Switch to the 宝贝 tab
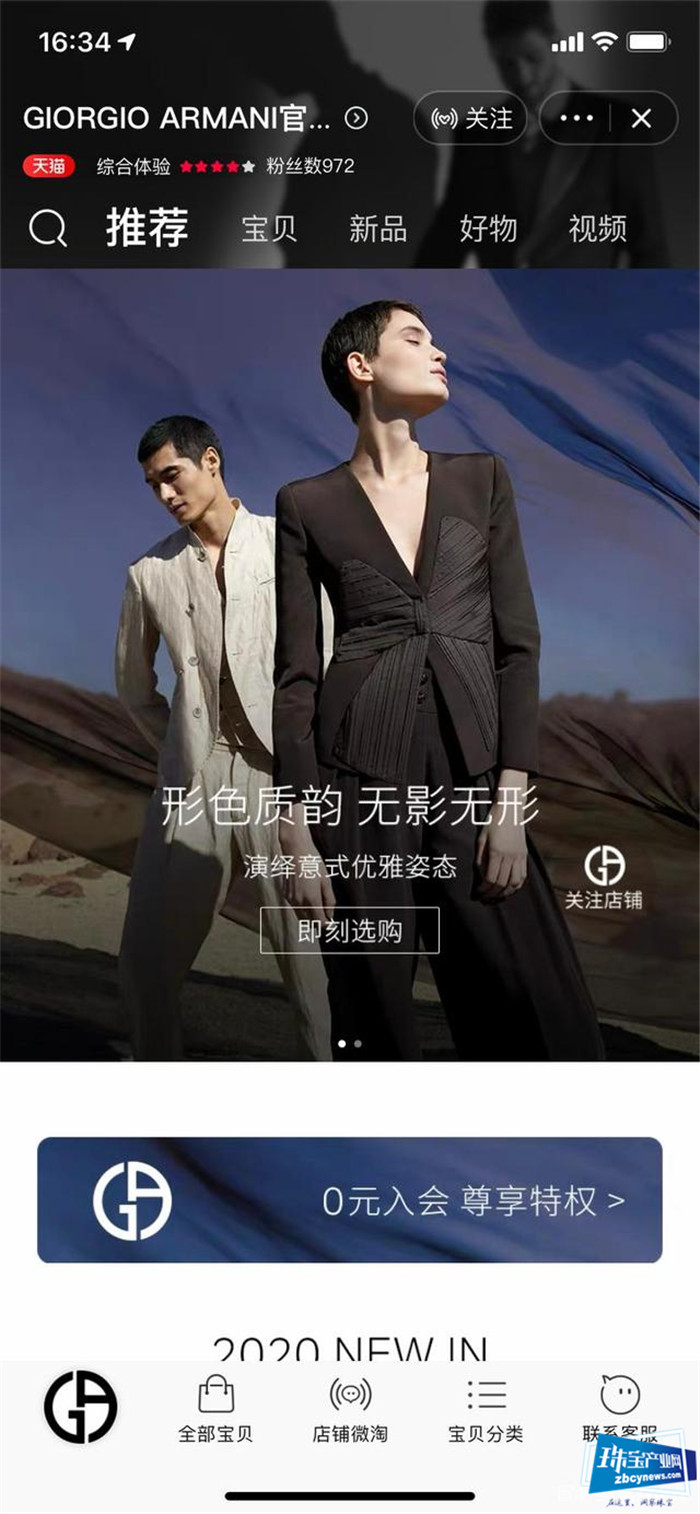This screenshot has height=1514, width=700. pos(269,229)
